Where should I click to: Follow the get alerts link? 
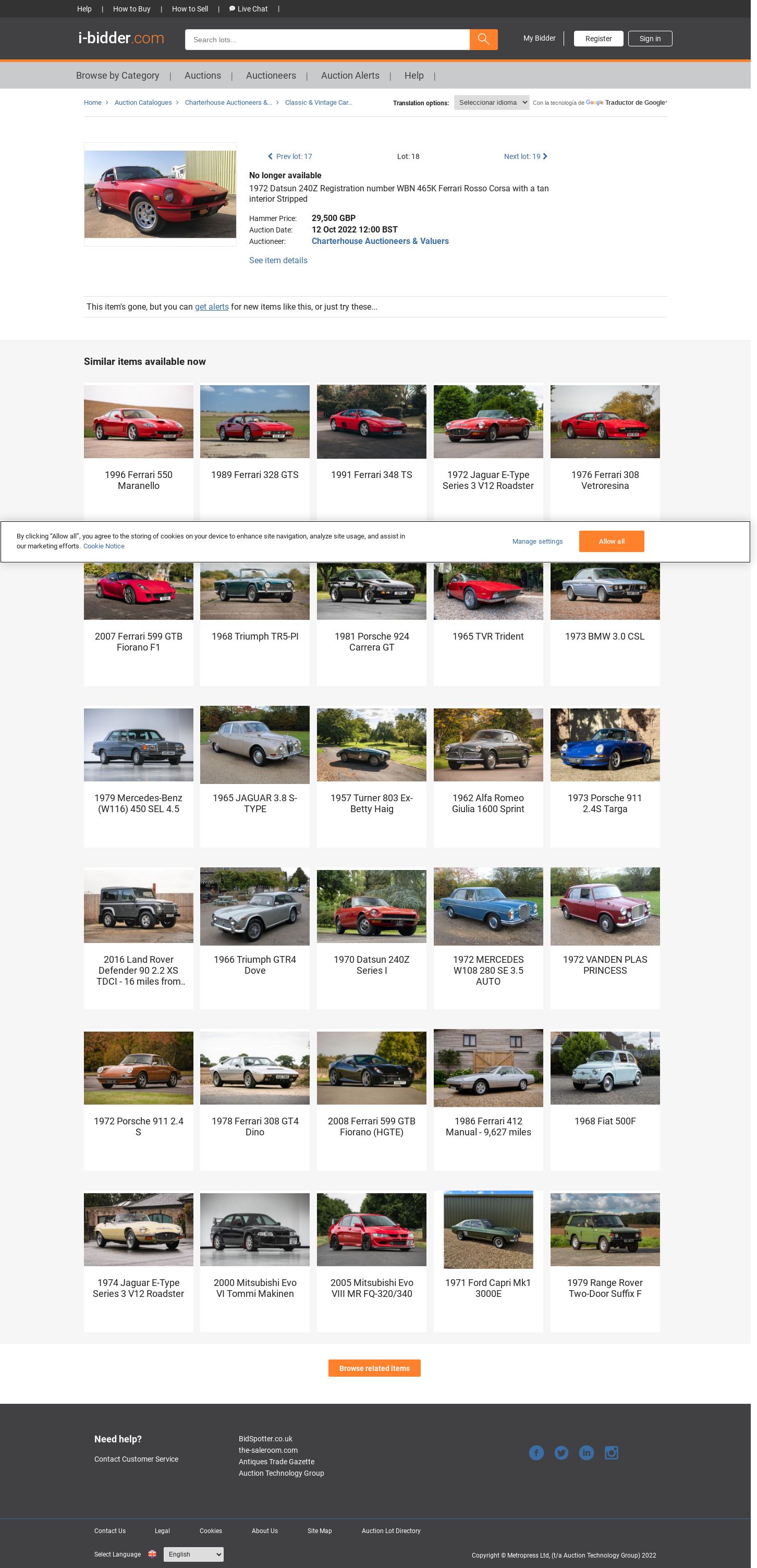tap(211, 307)
